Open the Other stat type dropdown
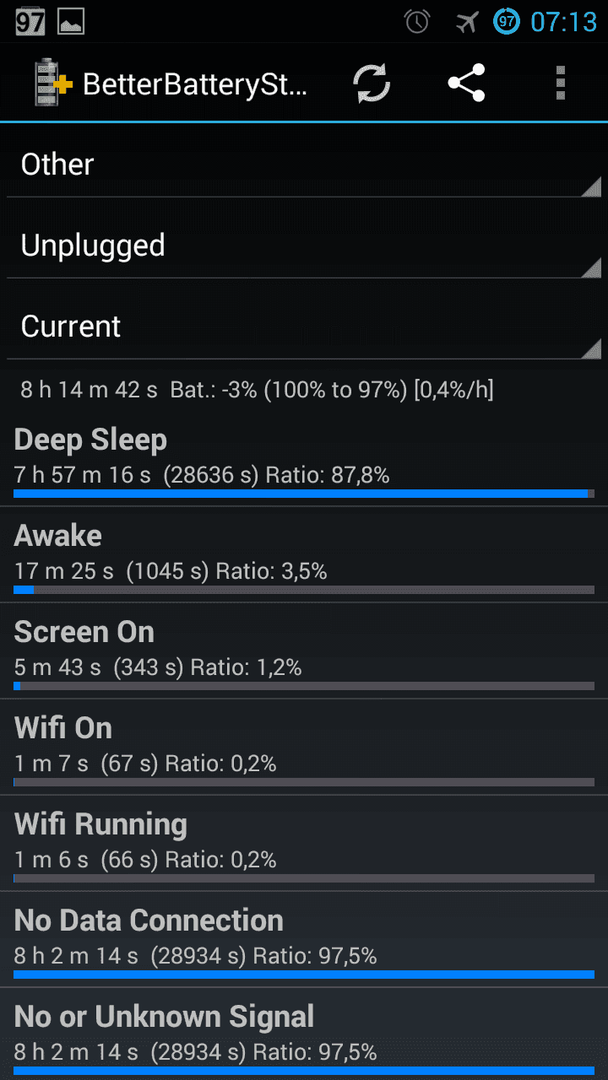This screenshot has height=1080, width=608. point(304,165)
